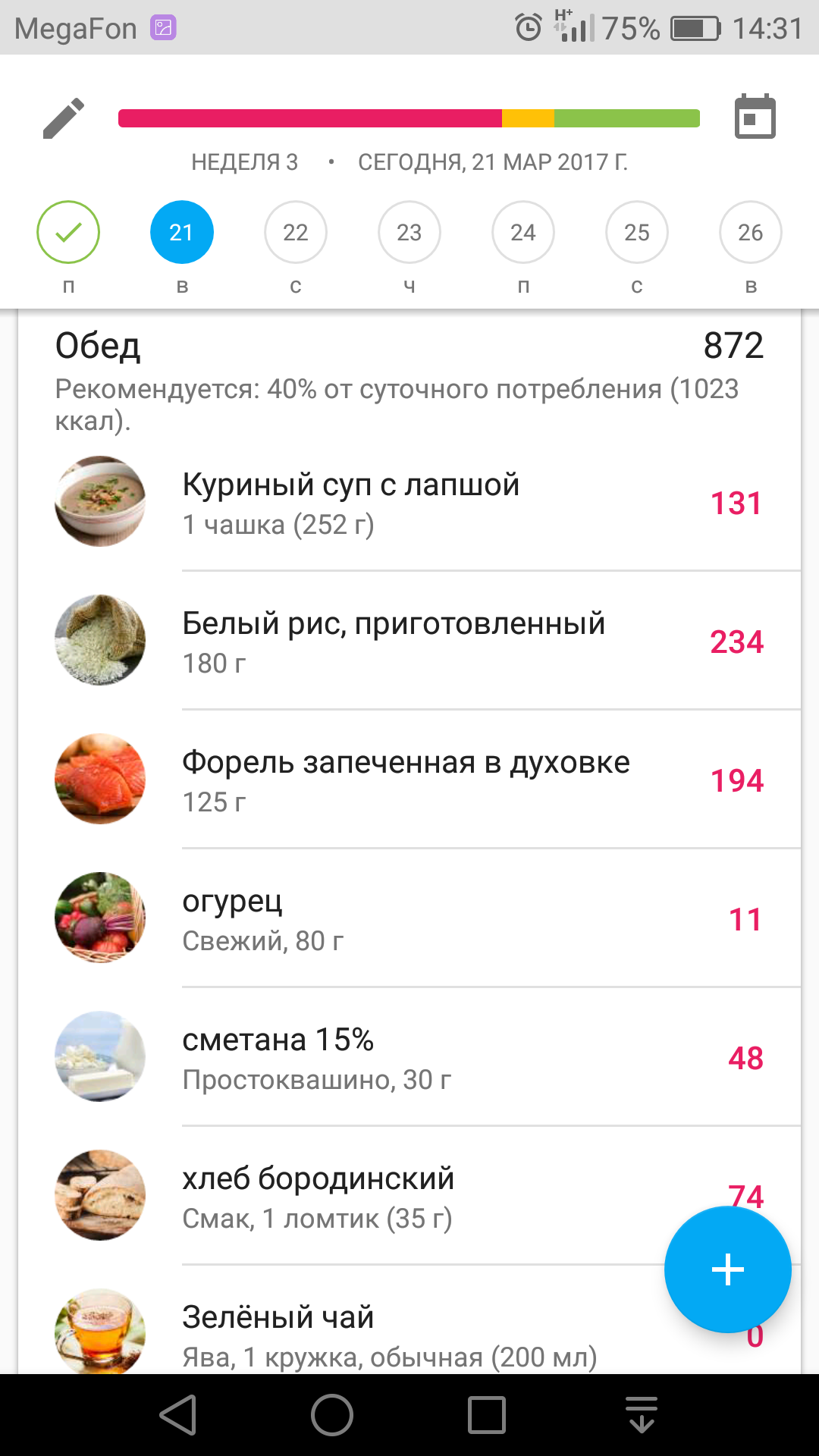
Task: Select day 22 in the week strip
Action: 296,232
